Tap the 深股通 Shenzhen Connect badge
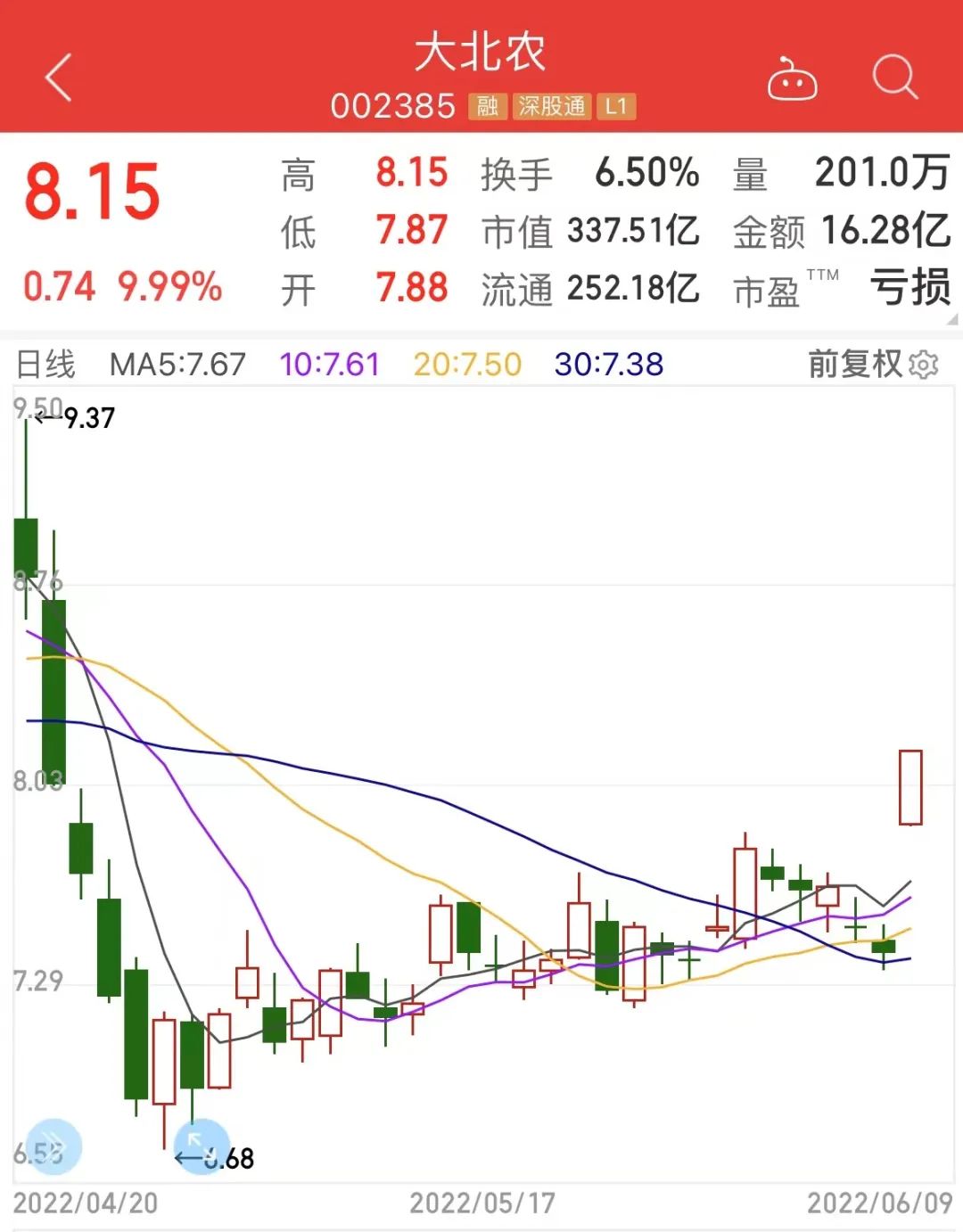 (551, 106)
